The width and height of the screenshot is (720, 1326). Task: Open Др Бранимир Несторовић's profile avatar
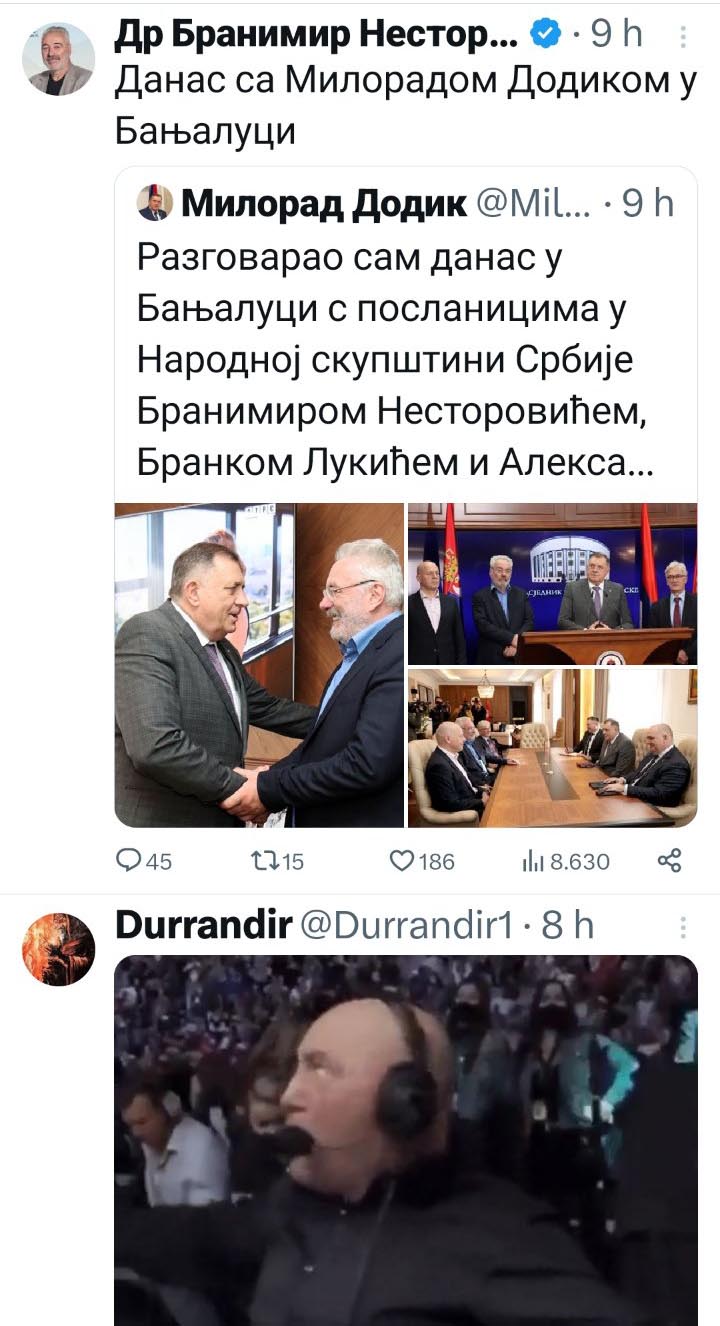click(58, 60)
